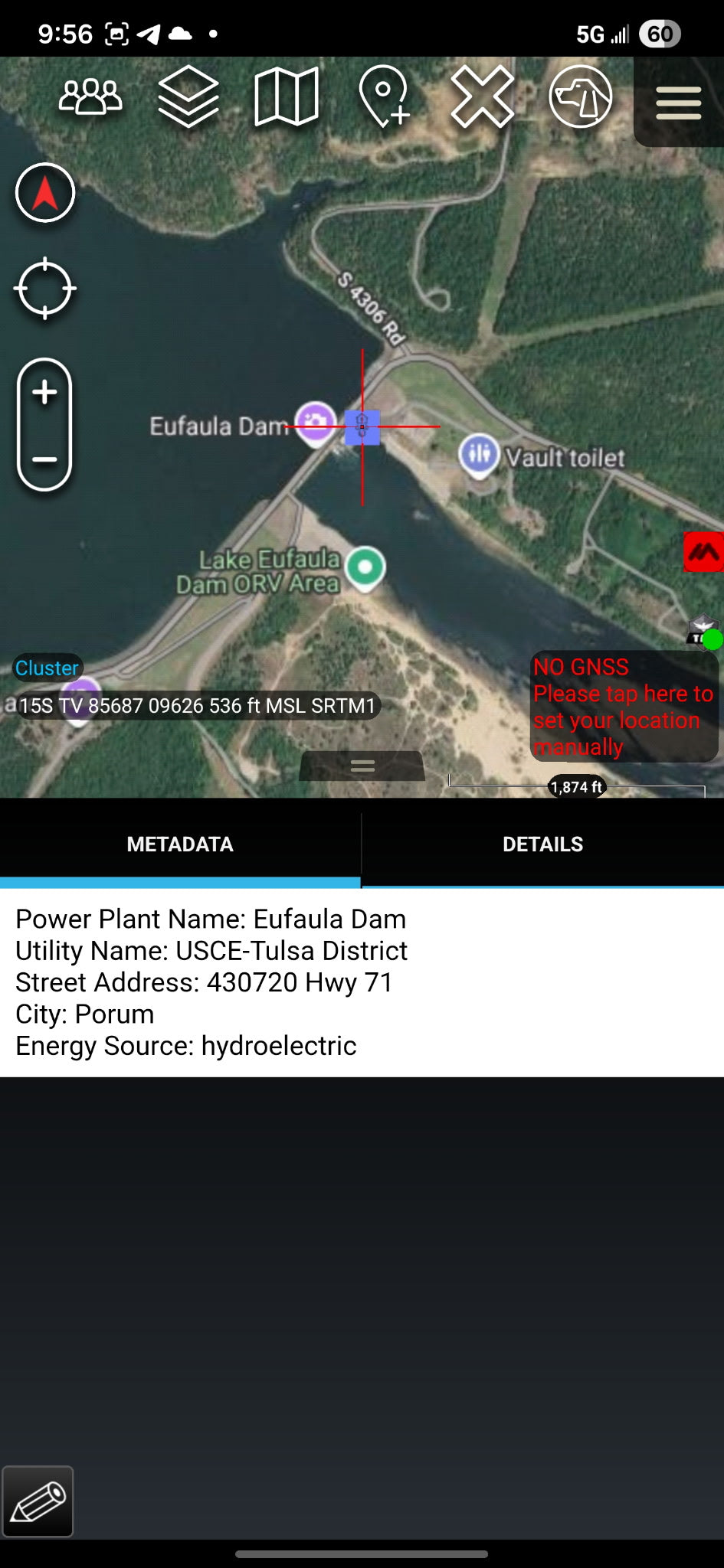The height and width of the screenshot is (1568, 724).
Task: Switch to the DETAILS tab
Action: [542, 843]
